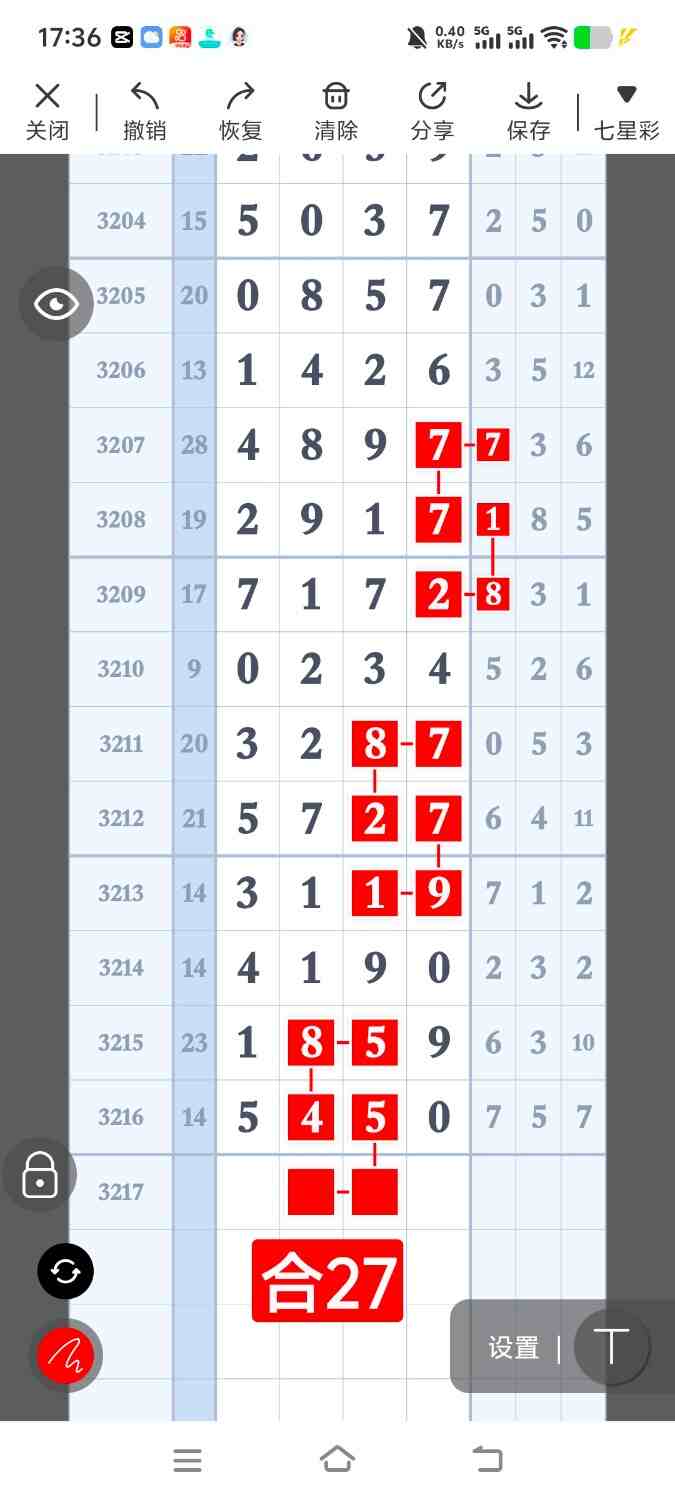The width and height of the screenshot is (675, 1500).
Task: Close the chart editor
Action: 47,111
